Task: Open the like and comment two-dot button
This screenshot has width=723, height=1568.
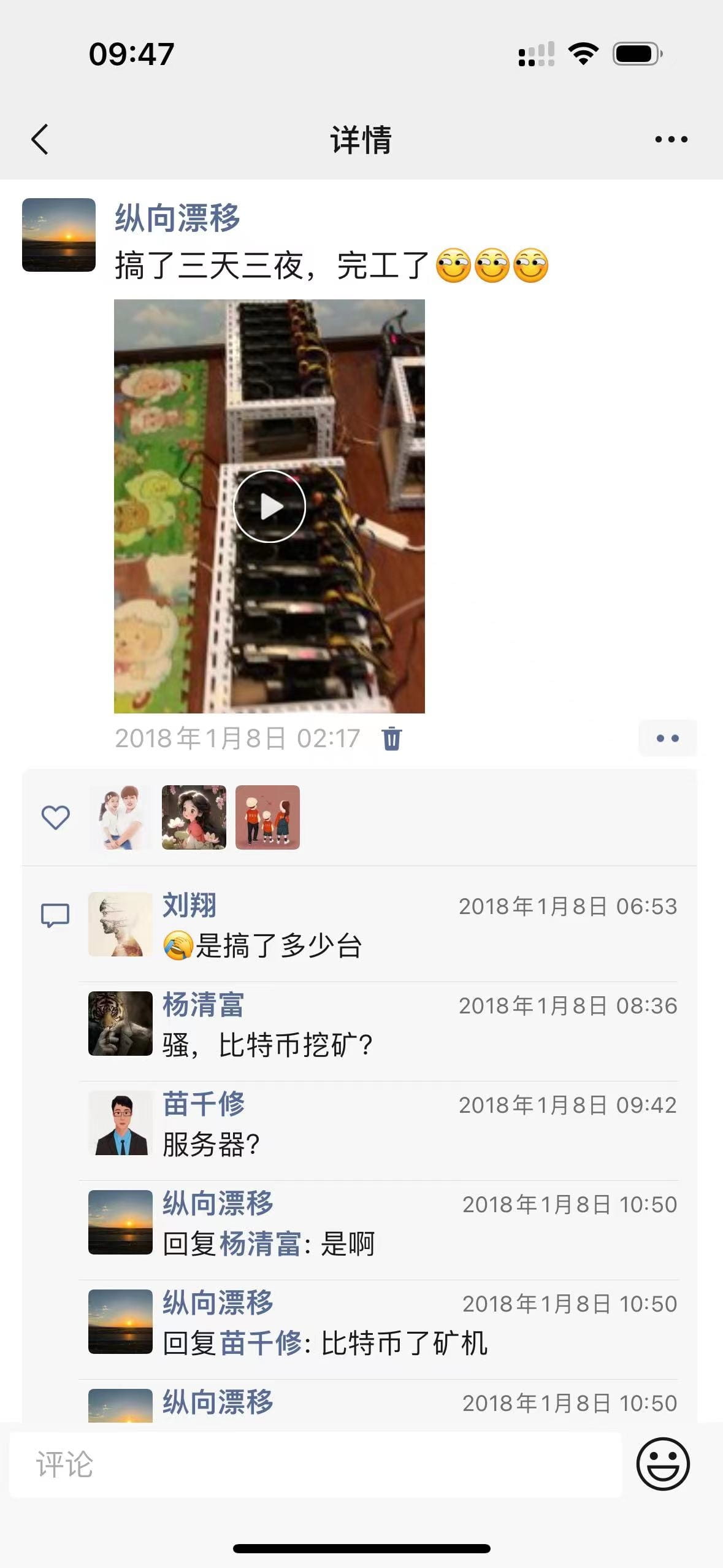Action: [x=667, y=738]
